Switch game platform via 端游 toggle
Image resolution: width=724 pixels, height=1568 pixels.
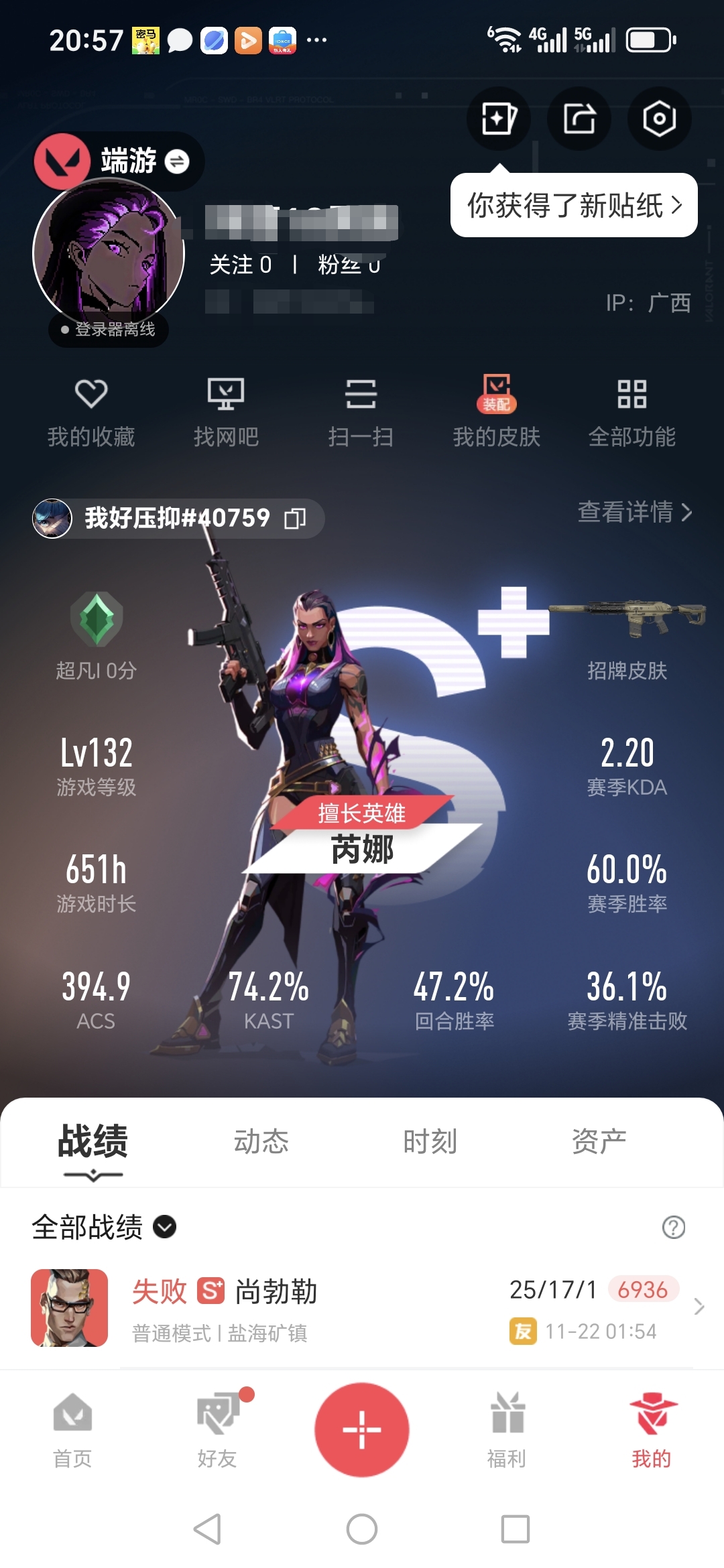[x=177, y=161]
